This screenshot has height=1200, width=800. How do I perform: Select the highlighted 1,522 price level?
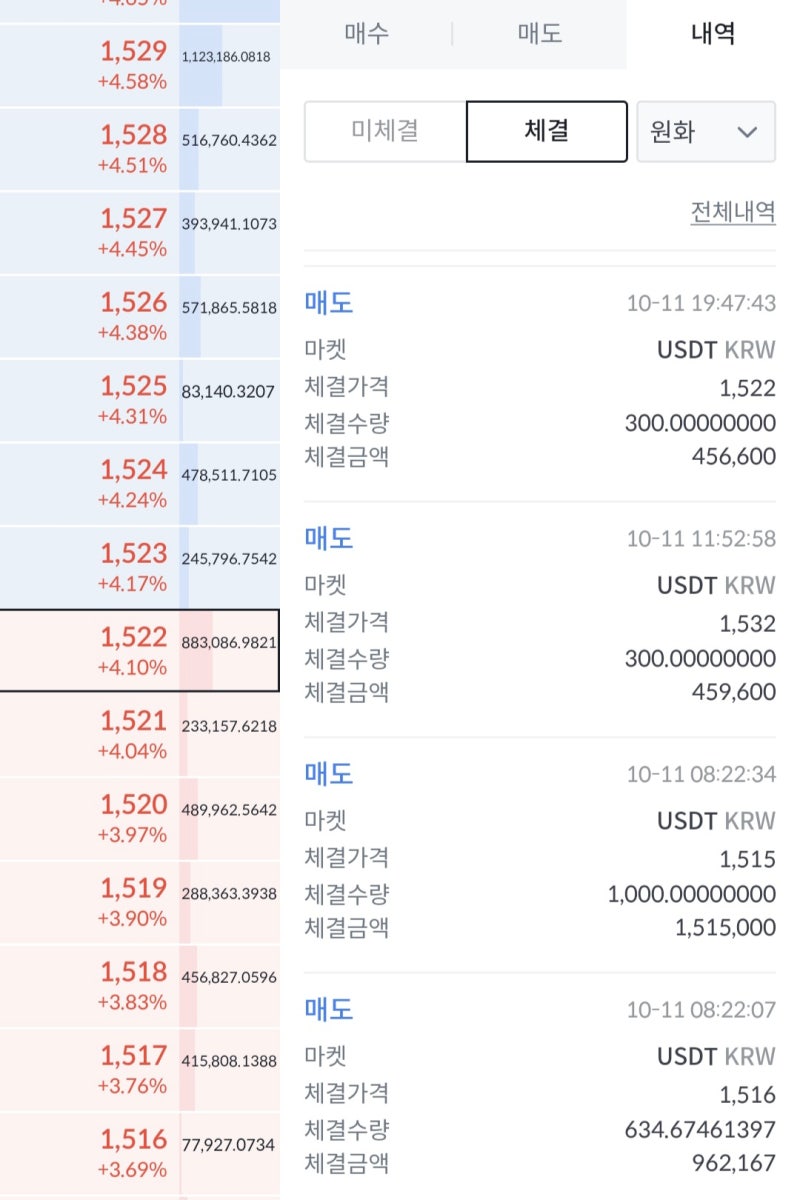(x=140, y=650)
